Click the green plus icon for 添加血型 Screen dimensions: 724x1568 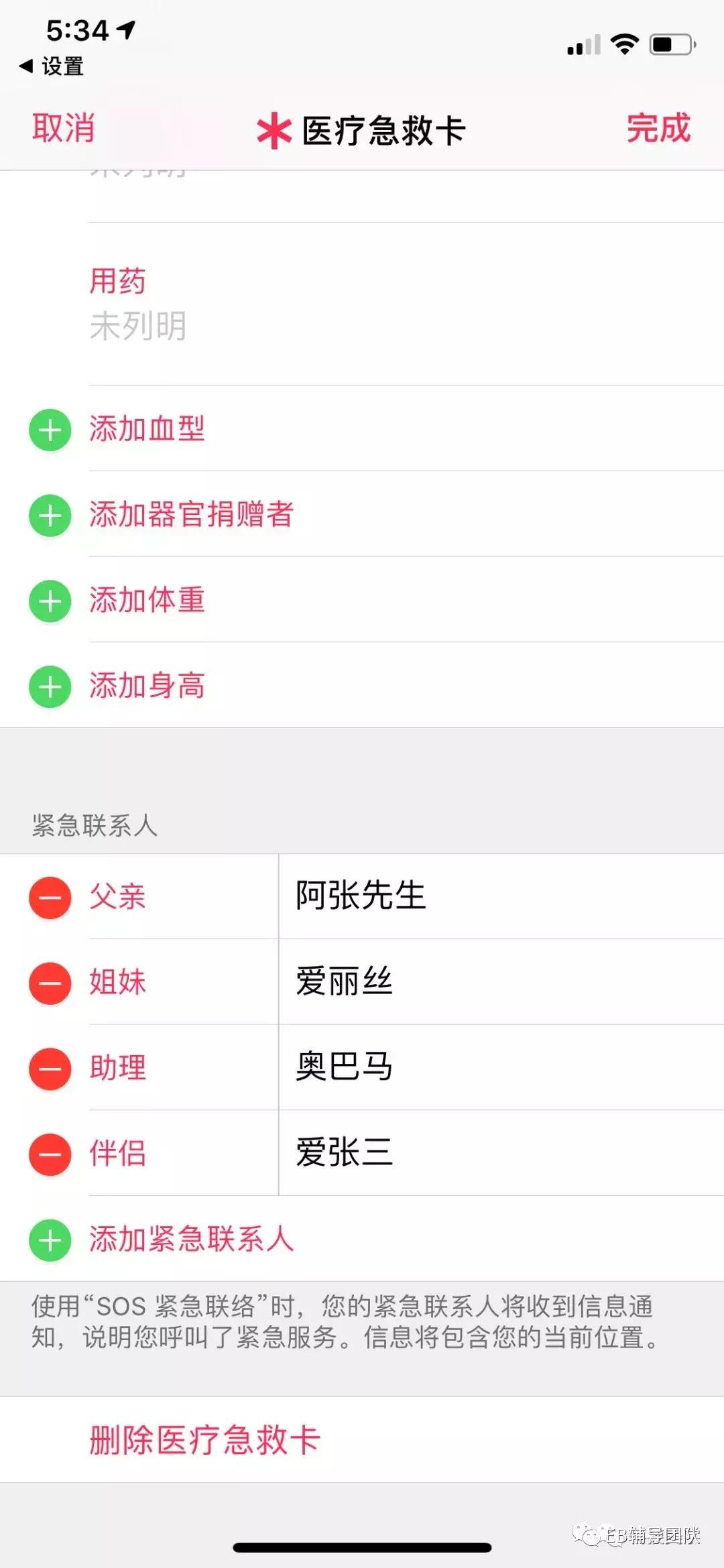point(50,431)
